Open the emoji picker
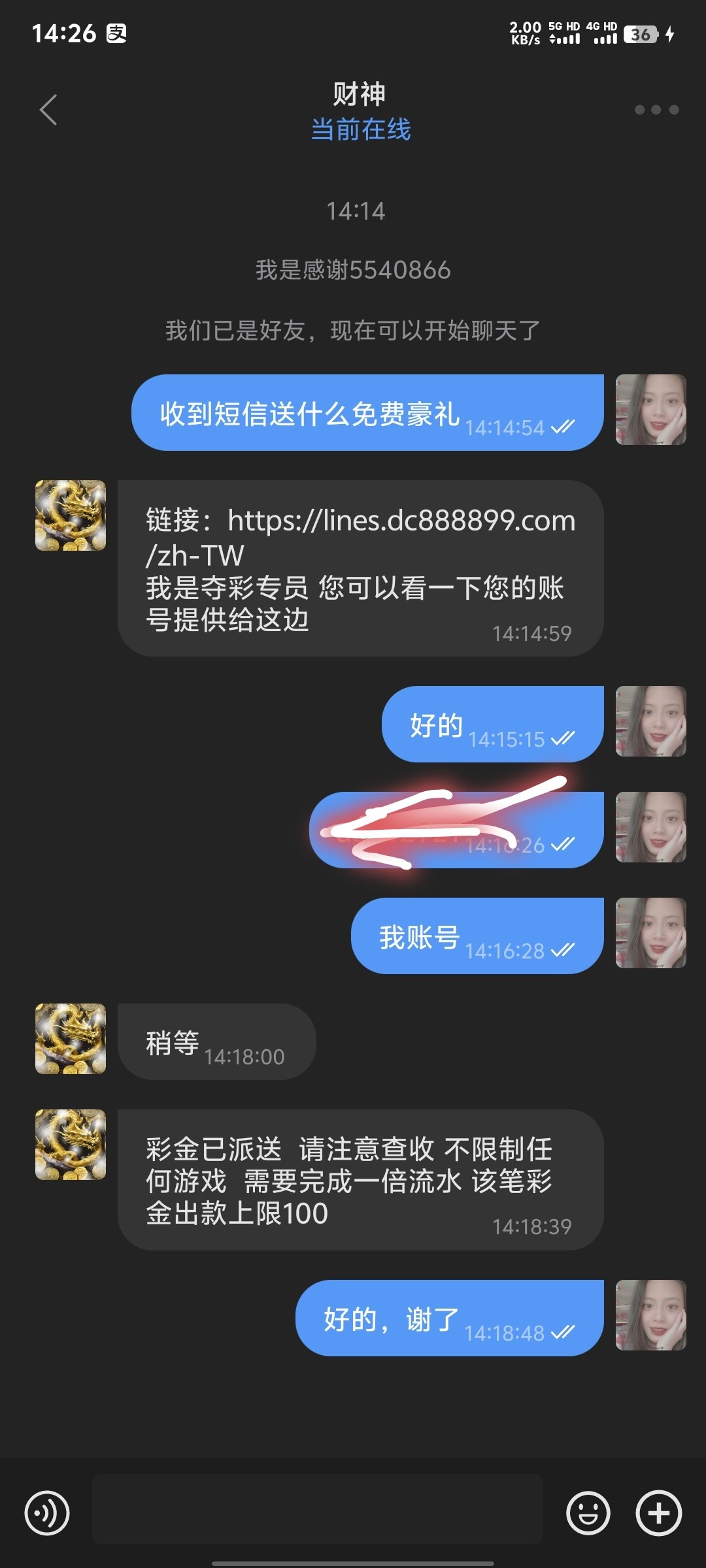 pos(588,1512)
